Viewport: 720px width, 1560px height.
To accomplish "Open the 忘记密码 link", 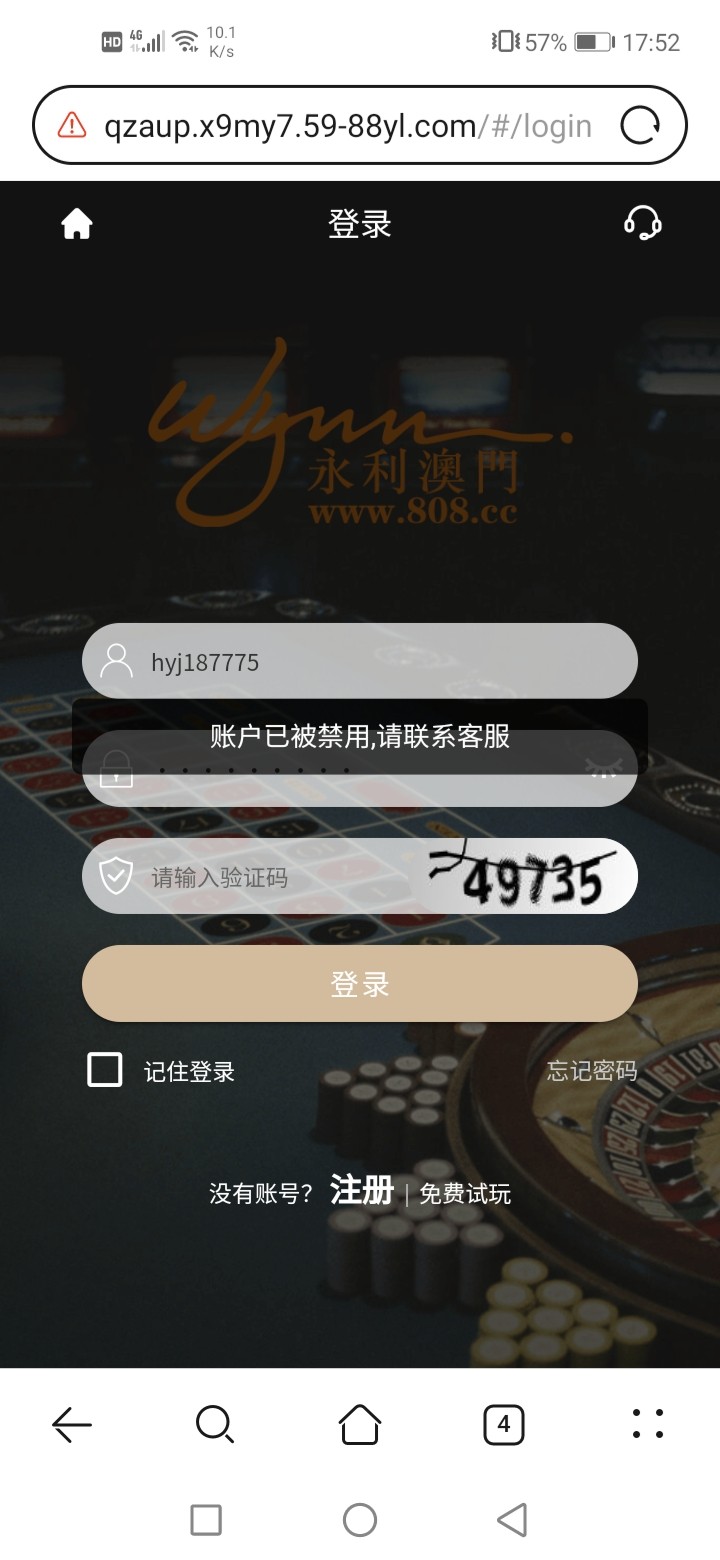I will pyautogui.click(x=592, y=1071).
